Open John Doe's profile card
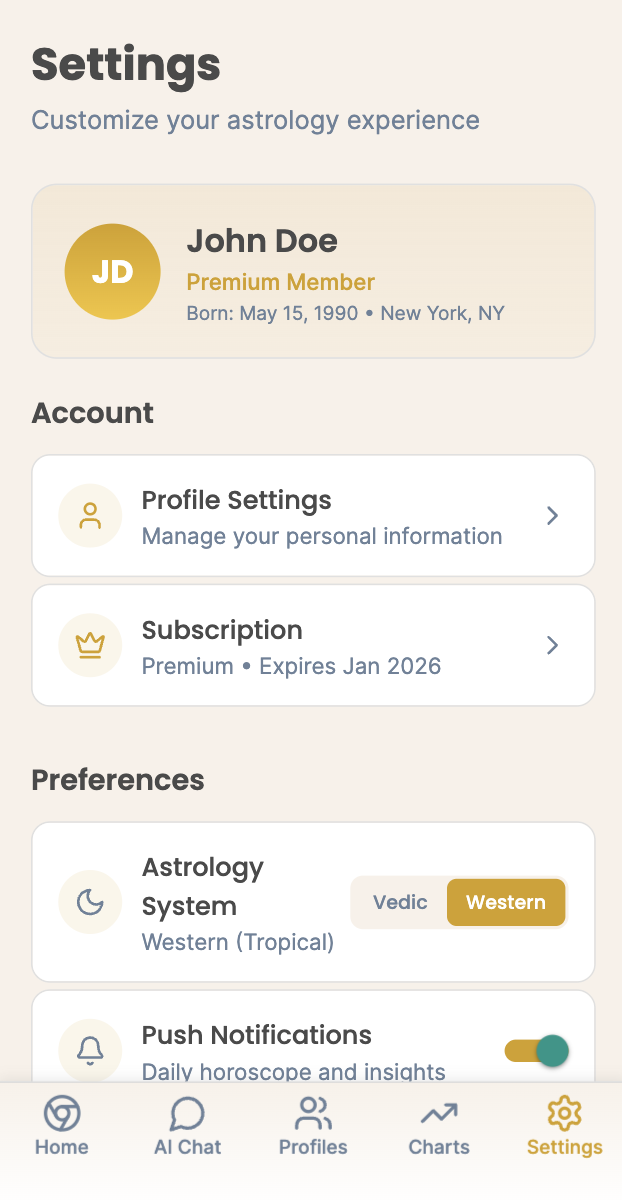622x1200 pixels. (313, 271)
